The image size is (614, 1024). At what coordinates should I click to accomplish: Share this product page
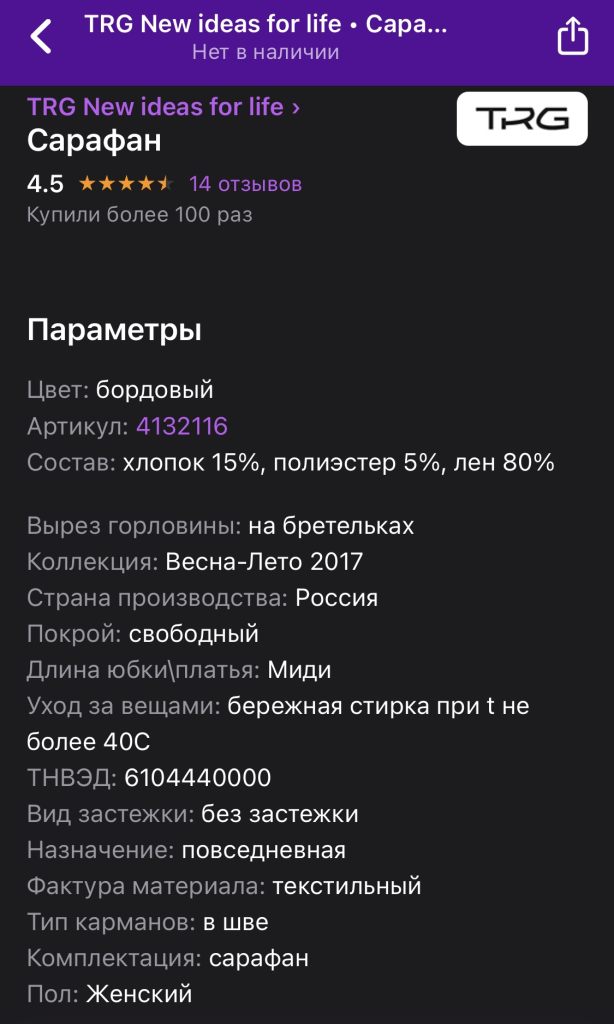pyautogui.click(x=573, y=37)
